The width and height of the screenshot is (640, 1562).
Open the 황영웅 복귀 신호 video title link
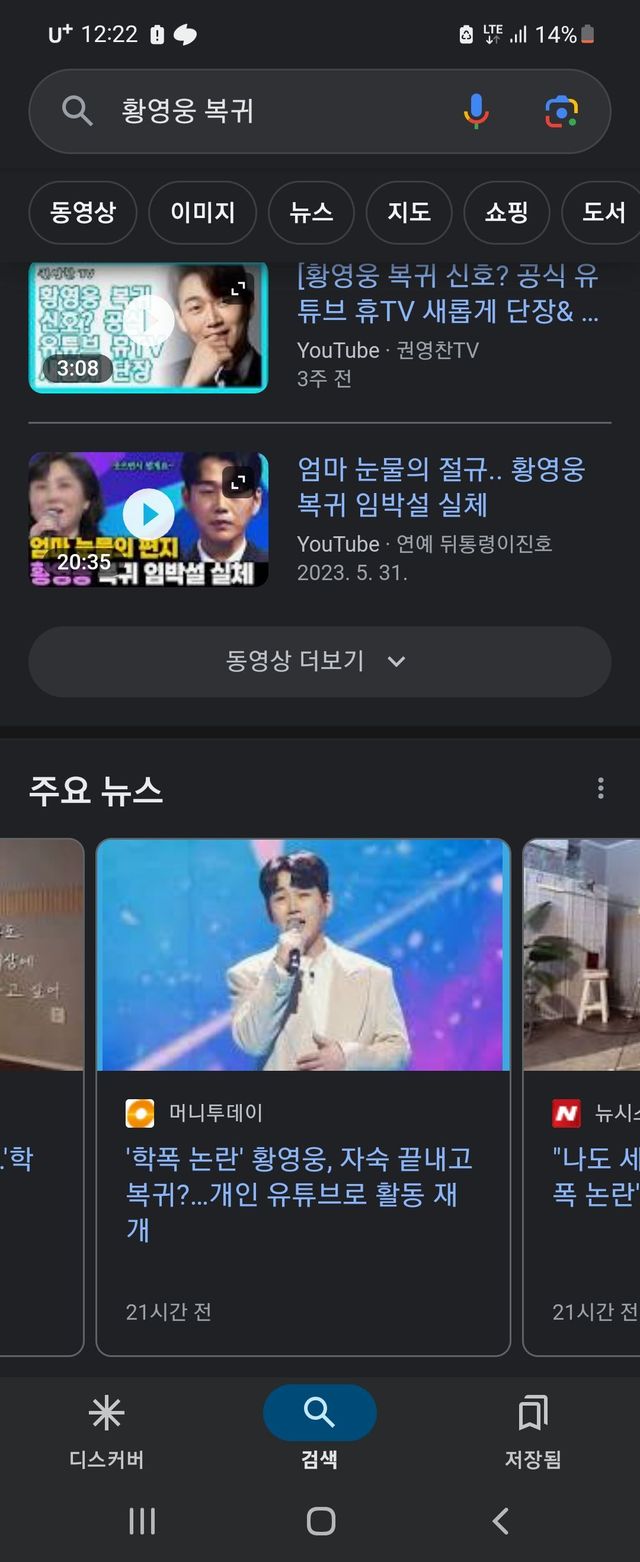point(447,295)
